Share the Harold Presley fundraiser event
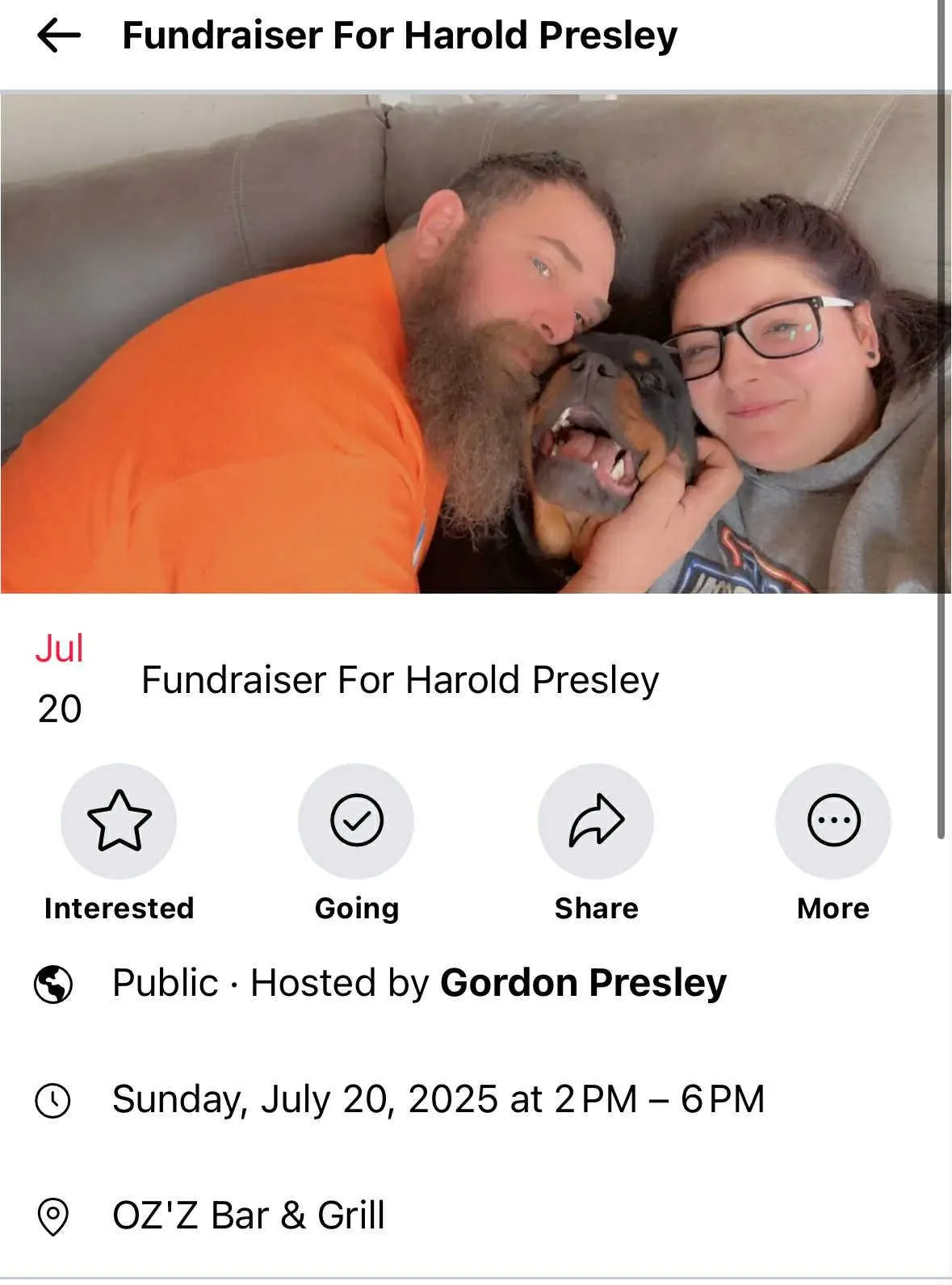 [596, 821]
